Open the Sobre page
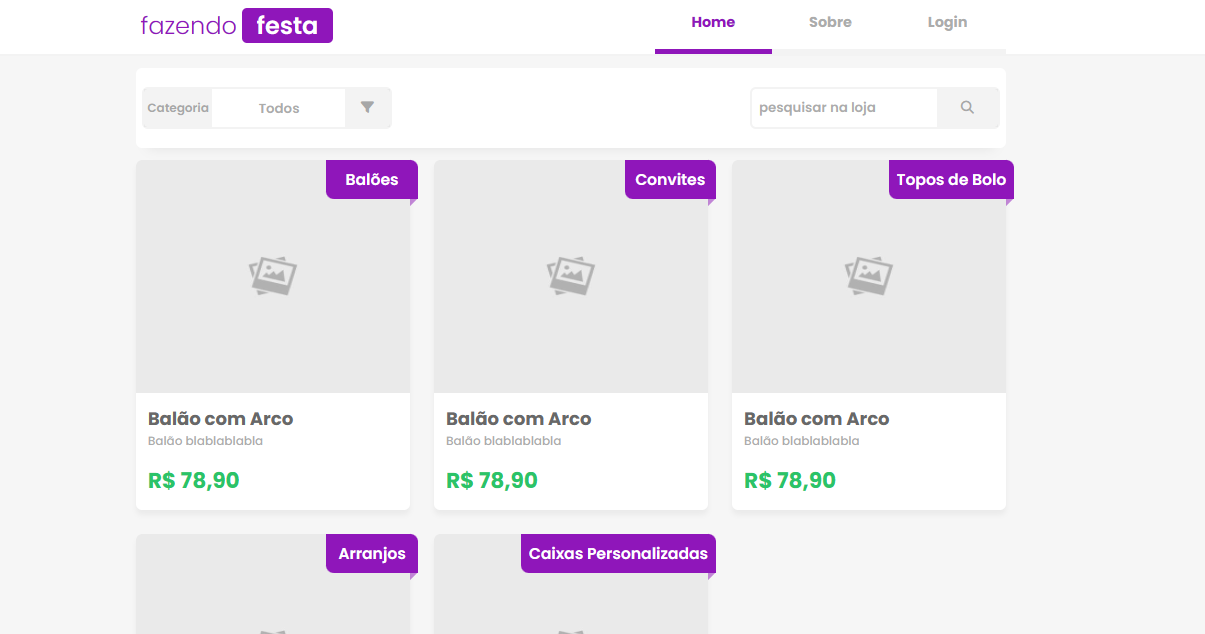 click(830, 23)
